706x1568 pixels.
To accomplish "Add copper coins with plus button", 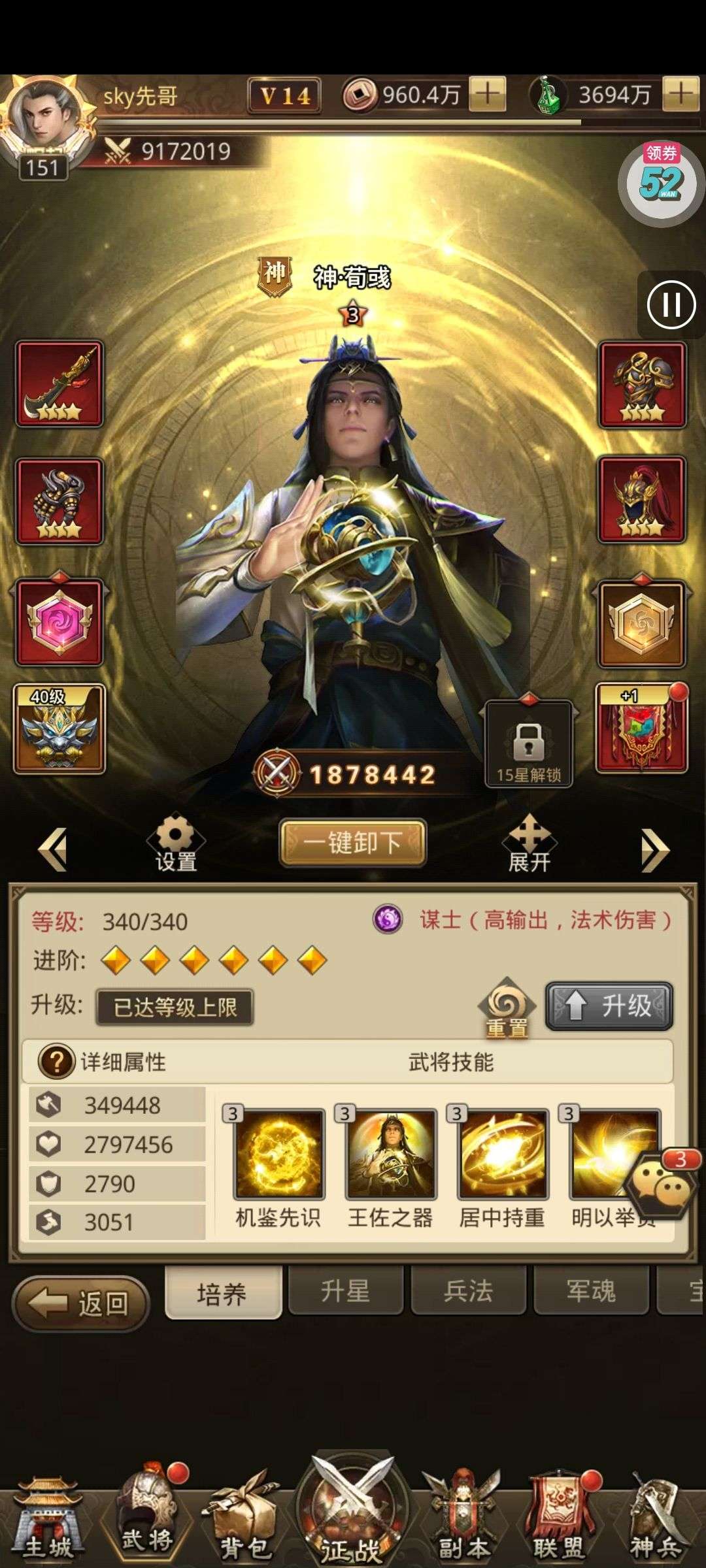I will [x=488, y=95].
